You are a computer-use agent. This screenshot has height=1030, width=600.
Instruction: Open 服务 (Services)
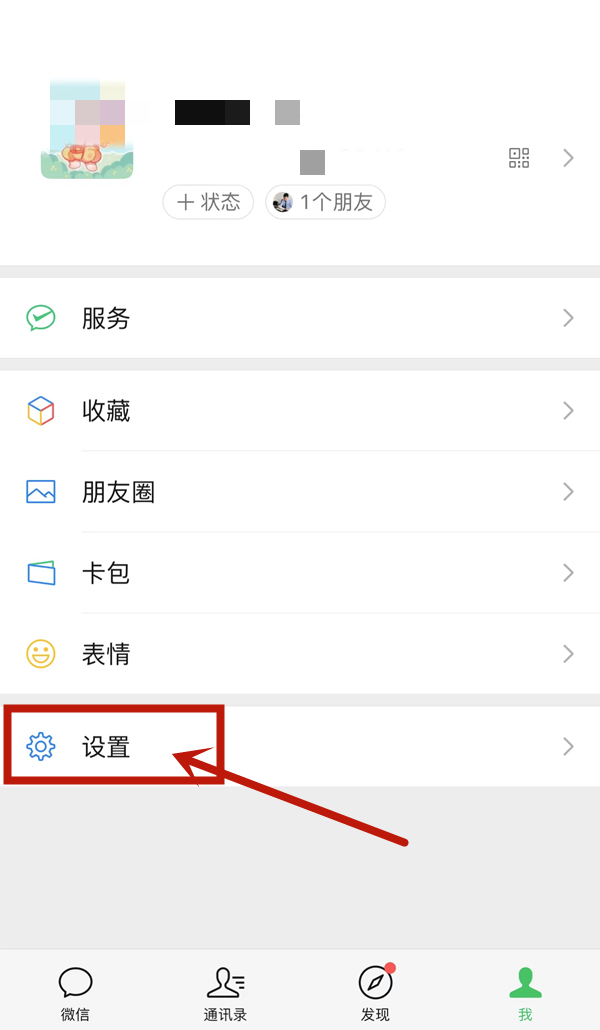pyautogui.click(x=300, y=319)
